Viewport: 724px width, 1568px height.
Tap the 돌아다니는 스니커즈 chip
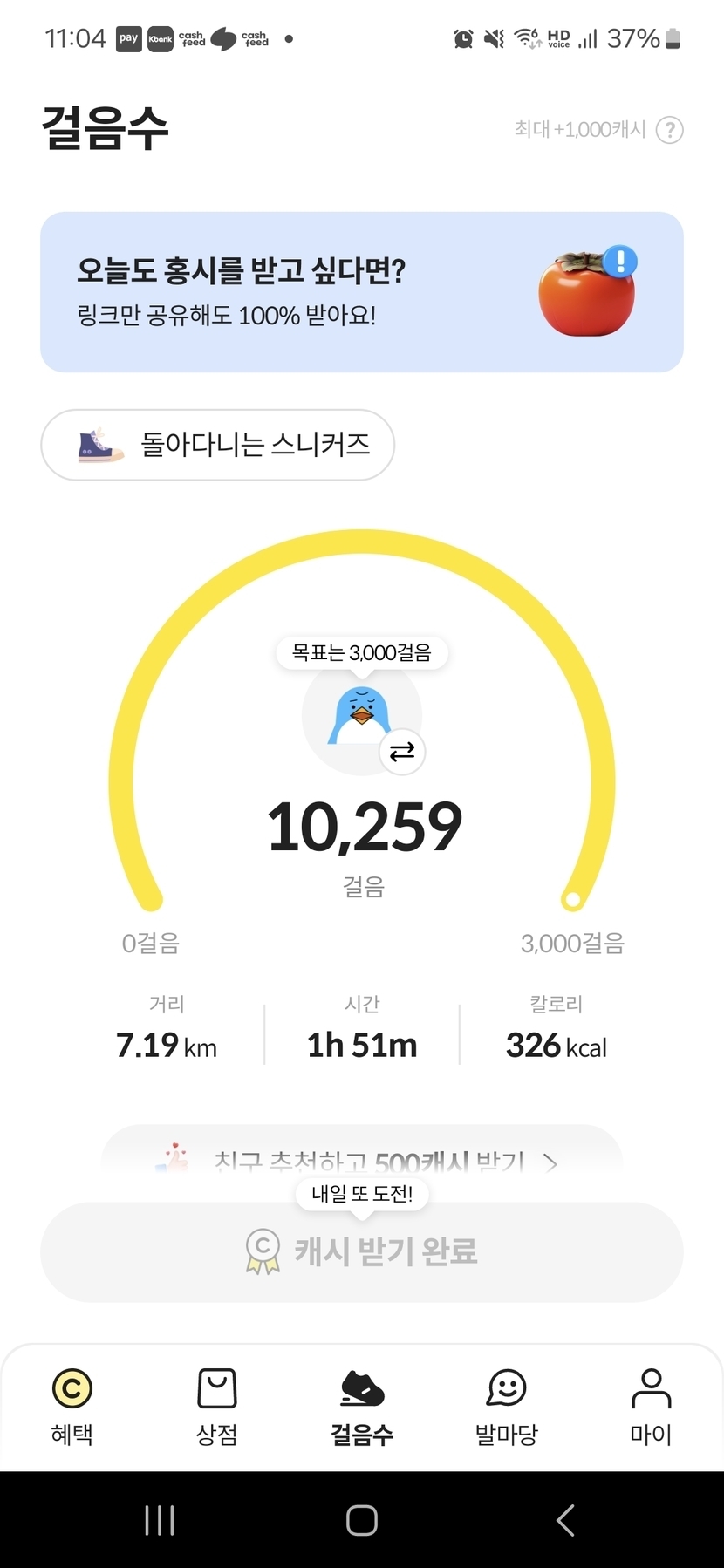pyautogui.click(x=218, y=445)
